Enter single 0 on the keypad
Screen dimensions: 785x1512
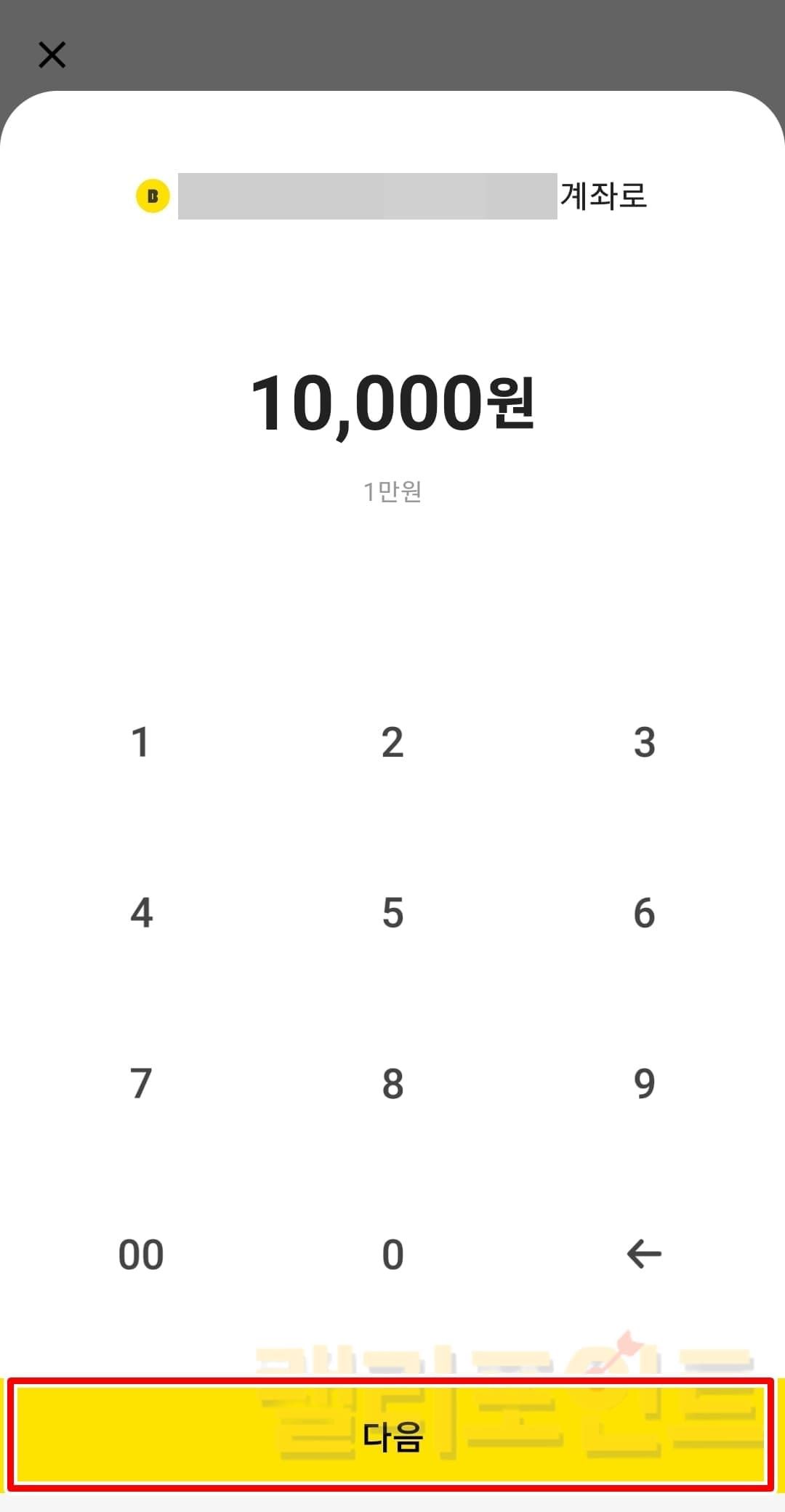tap(392, 1255)
